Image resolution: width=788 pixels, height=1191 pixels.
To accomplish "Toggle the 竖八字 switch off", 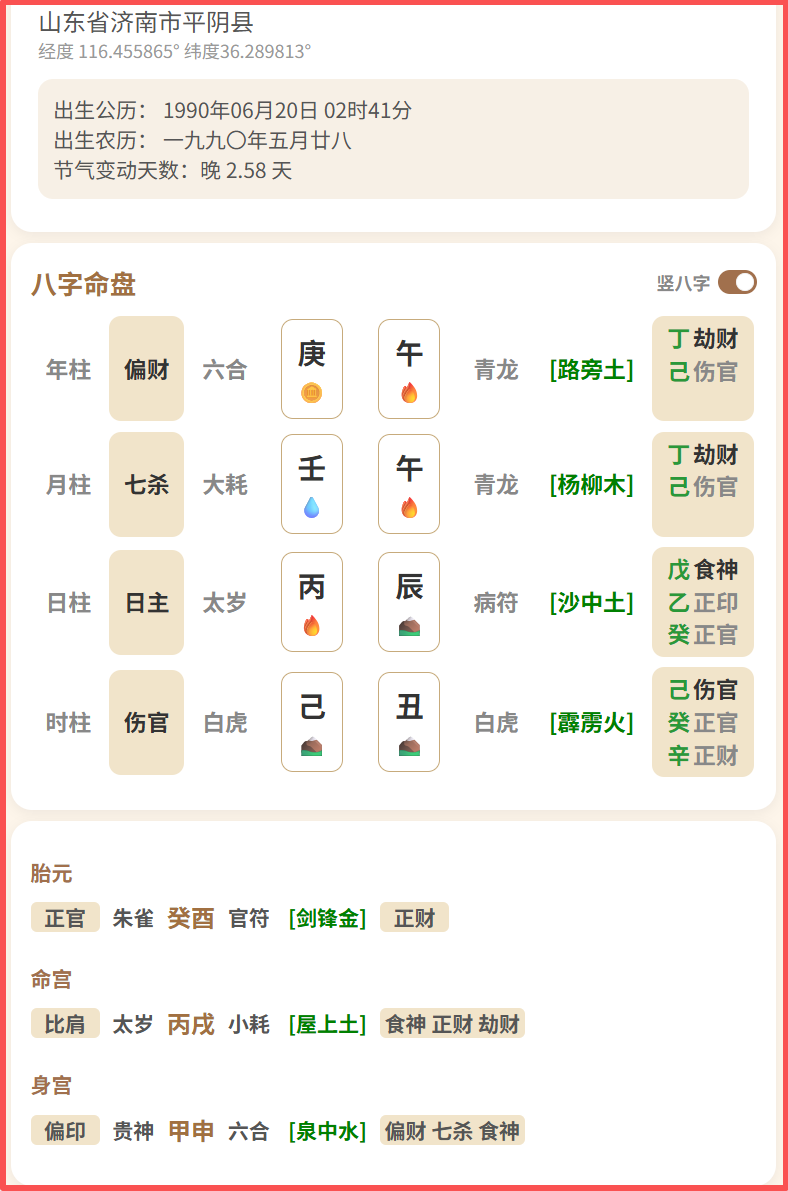I will click(x=737, y=283).
